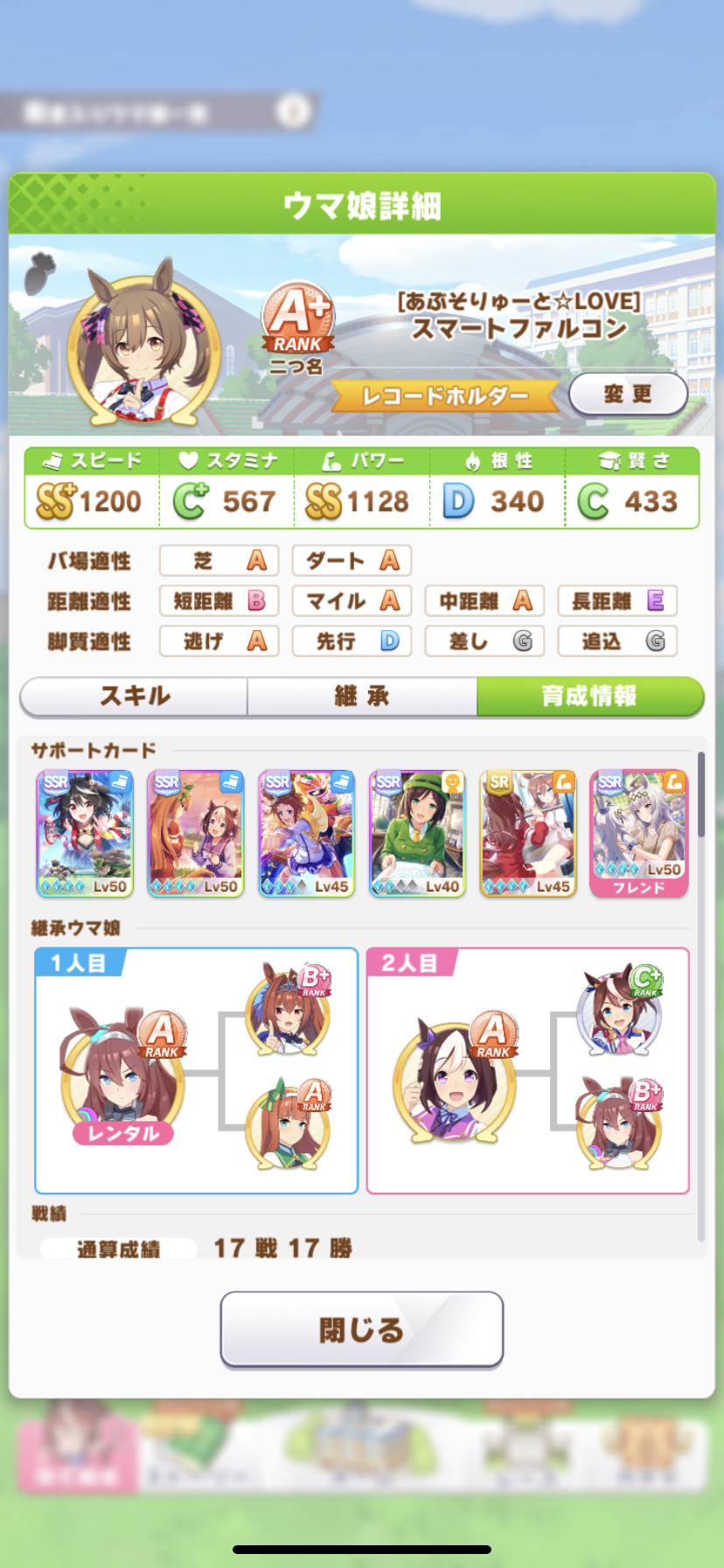This screenshot has height=1568, width=724.
Task: Switch to the スキル tab
Action: click(x=135, y=696)
